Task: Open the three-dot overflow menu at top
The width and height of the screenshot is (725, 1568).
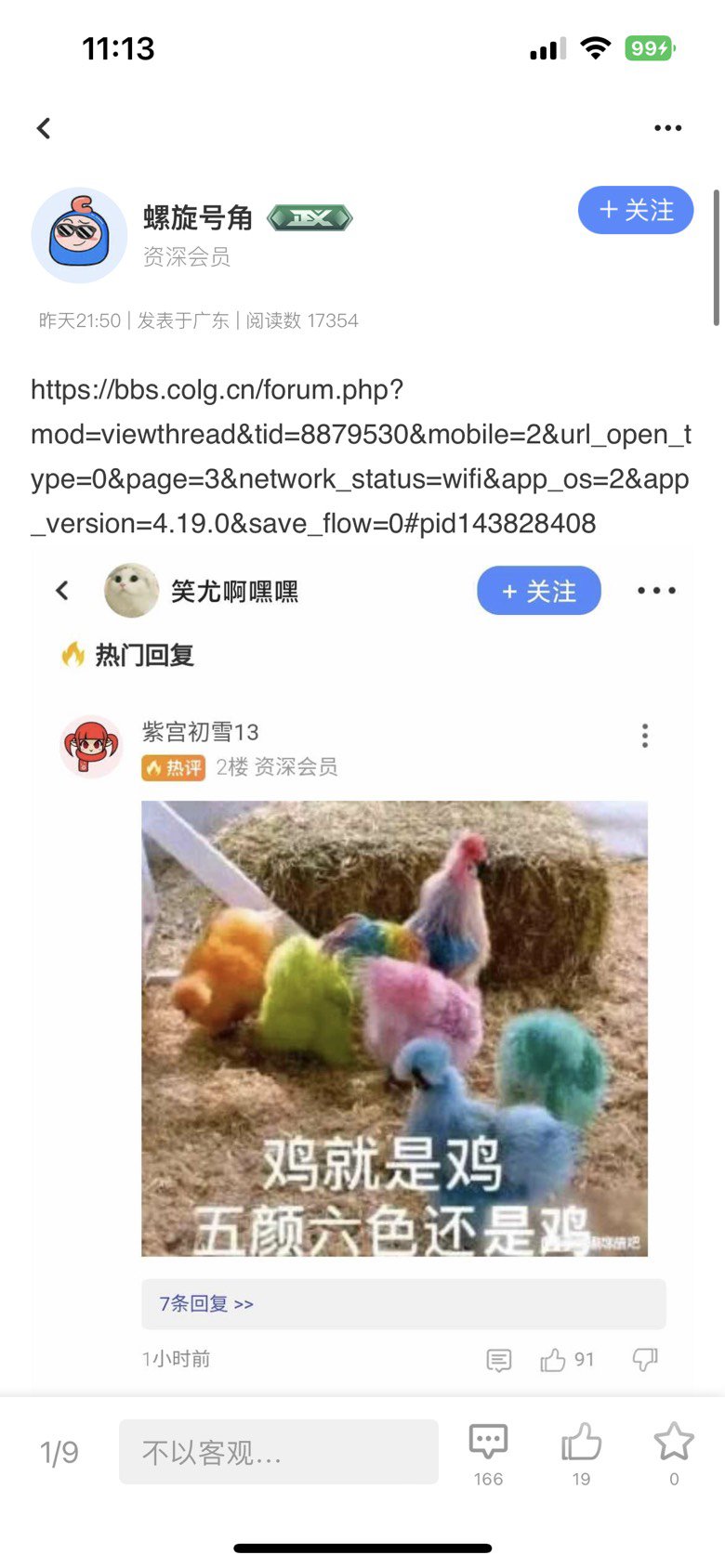Action: click(667, 128)
